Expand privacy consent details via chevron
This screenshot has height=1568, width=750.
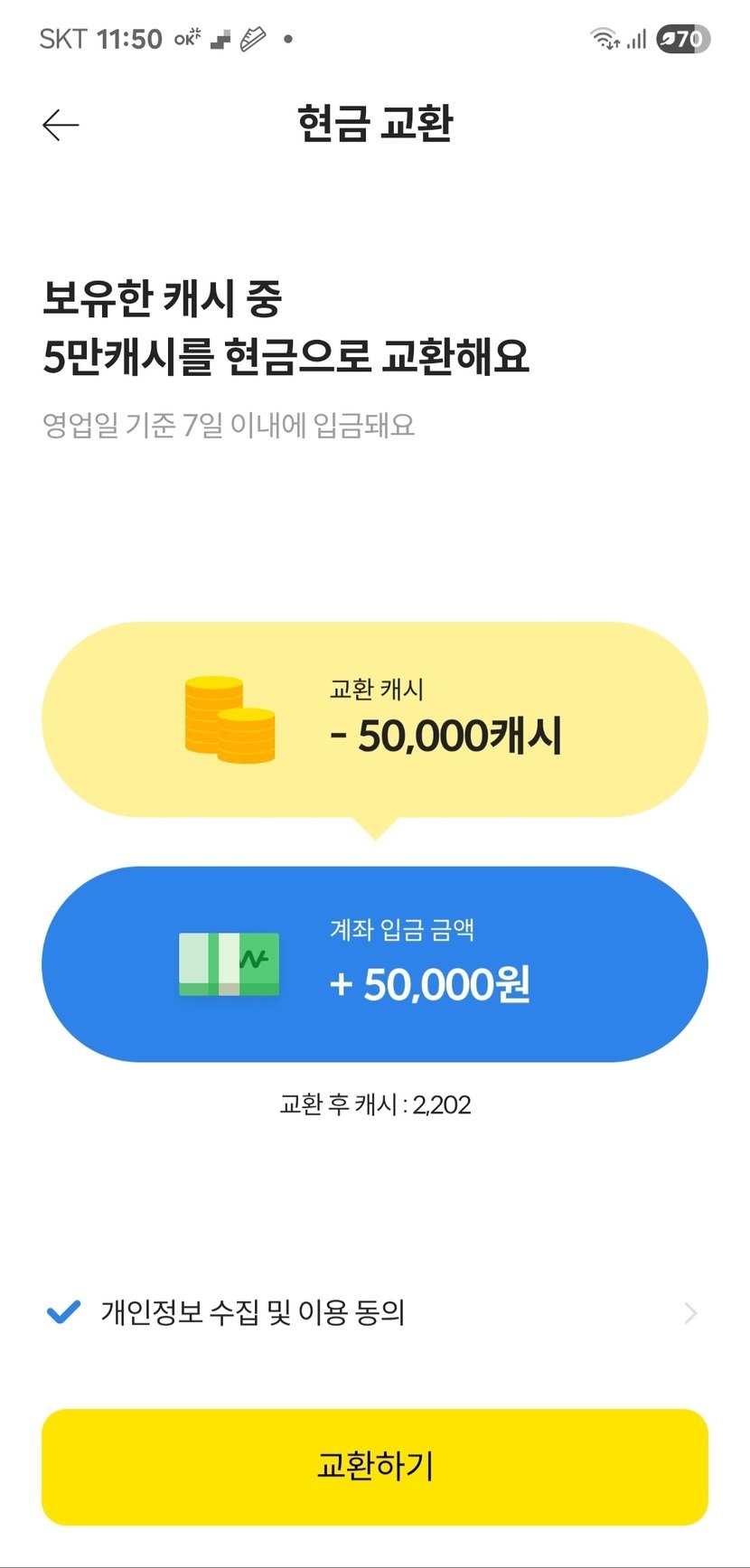click(x=690, y=1312)
